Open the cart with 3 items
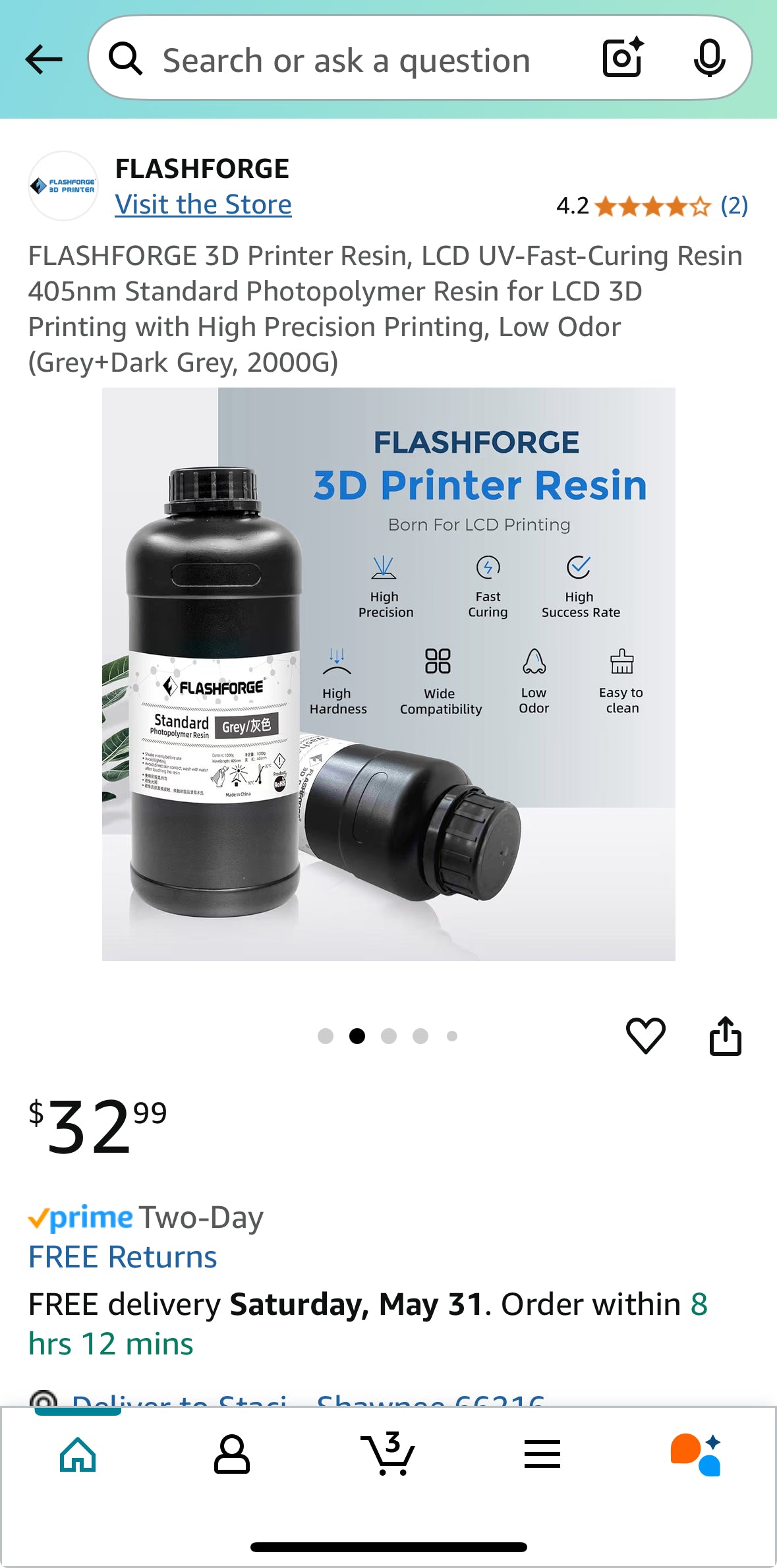 tap(388, 1454)
